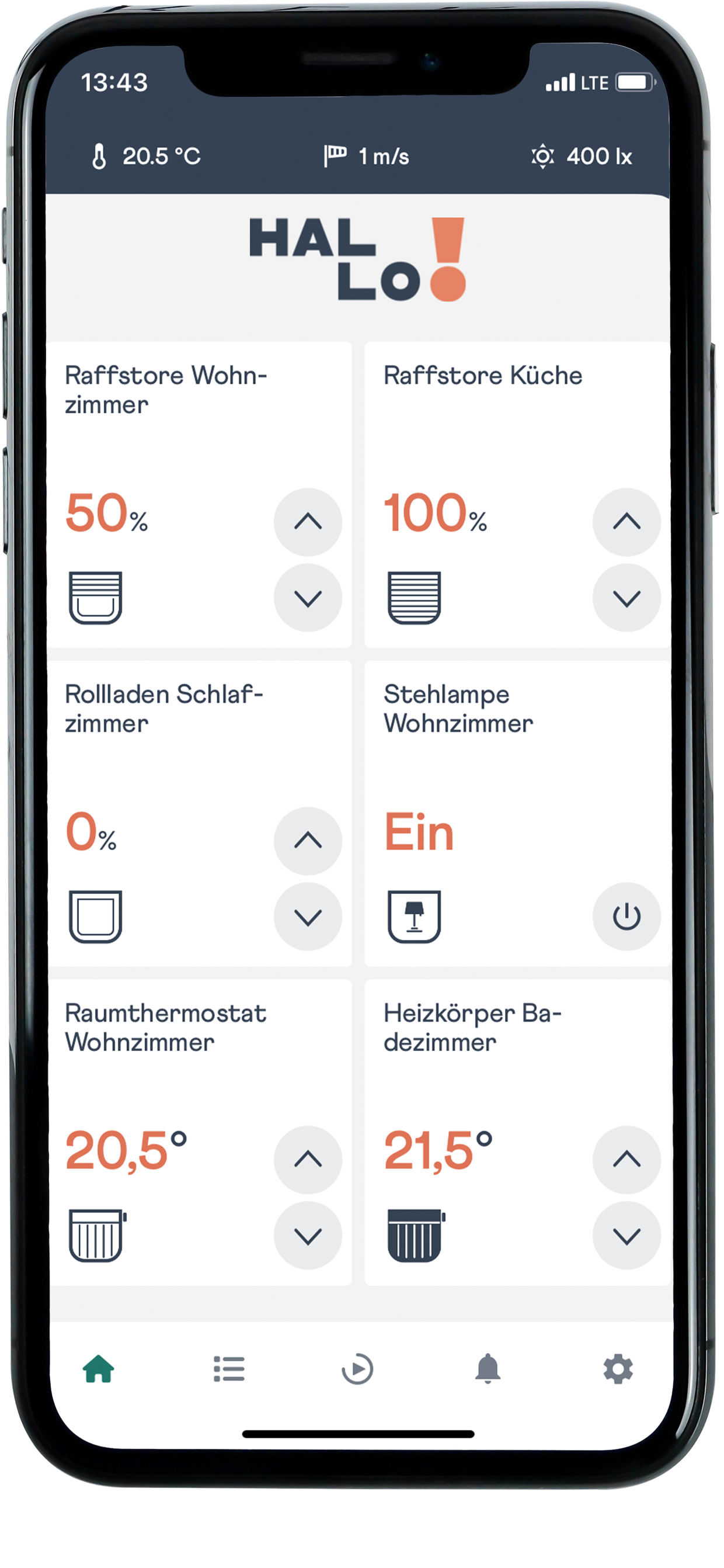The height and width of the screenshot is (1568, 724).
Task: Open the notifications bell tab
Action: 488,1369
